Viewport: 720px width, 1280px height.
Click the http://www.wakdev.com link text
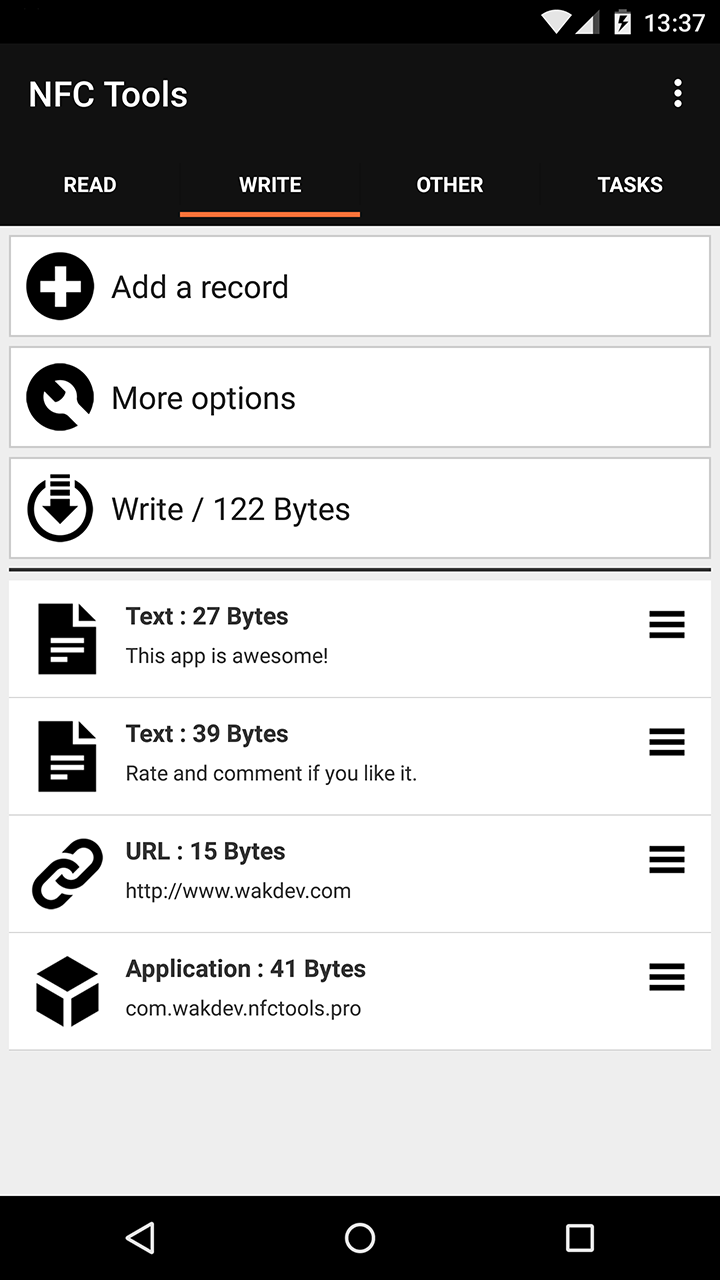tap(238, 890)
